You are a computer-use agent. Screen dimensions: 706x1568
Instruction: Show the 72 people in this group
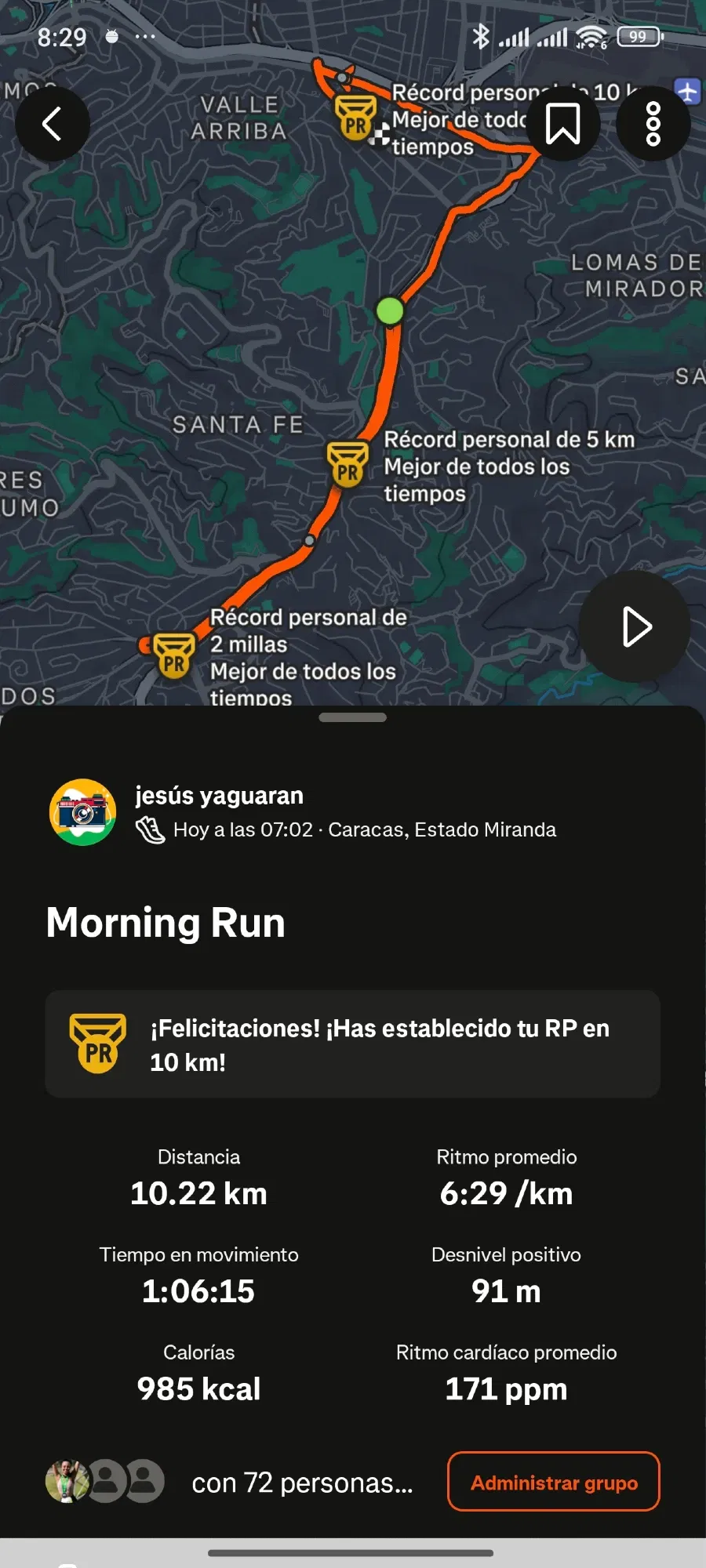click(302, 1483)
